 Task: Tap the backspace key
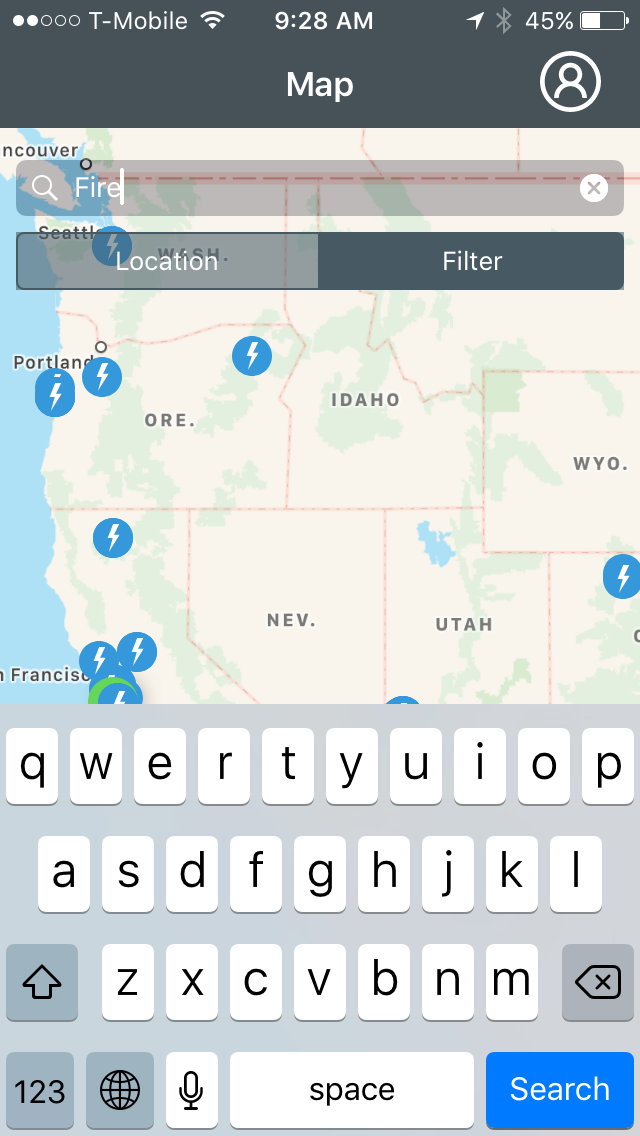pos(598,983)
